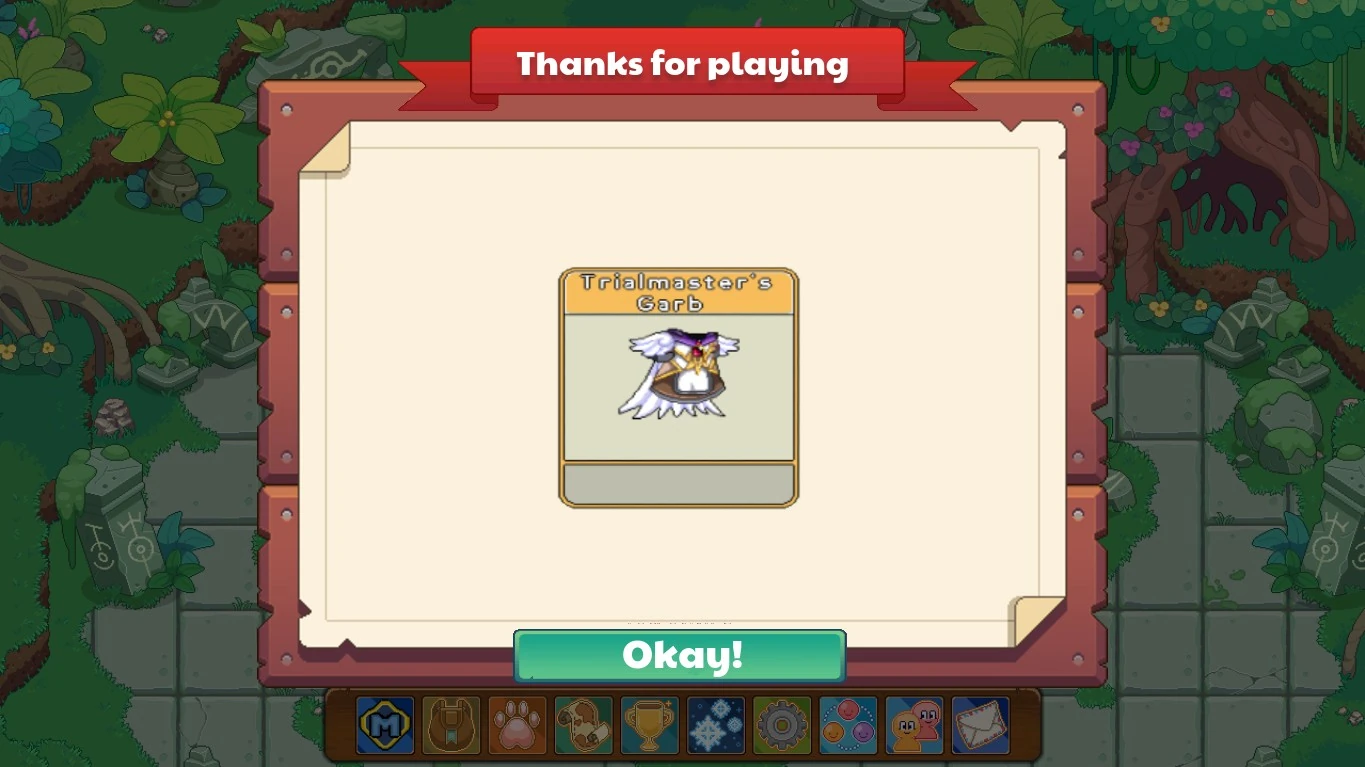
Task: Open the blue M membership icon
Action: pos(385,726)
